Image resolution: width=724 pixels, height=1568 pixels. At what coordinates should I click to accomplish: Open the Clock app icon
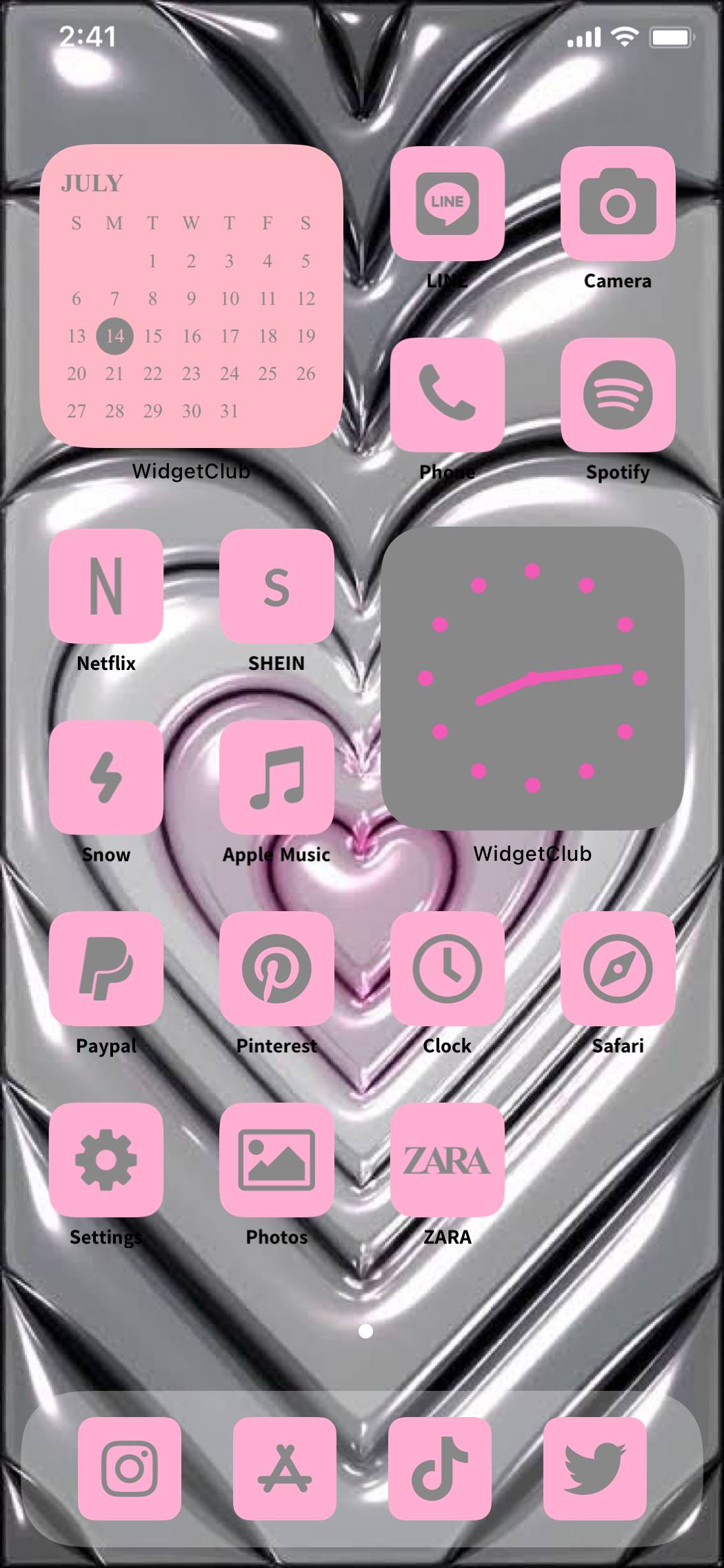click(447, 968)
